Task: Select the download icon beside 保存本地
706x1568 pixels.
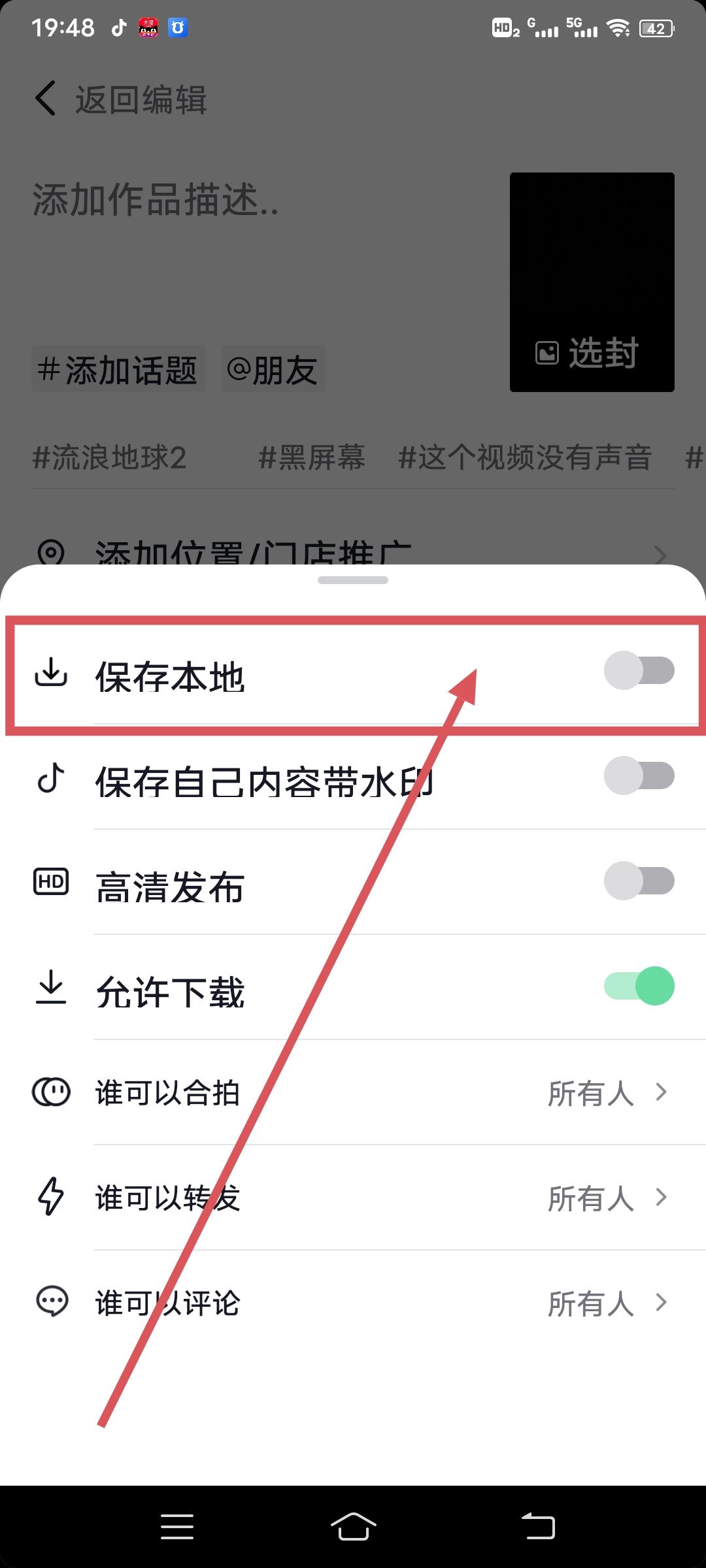Action: click(x=52, y=673)
